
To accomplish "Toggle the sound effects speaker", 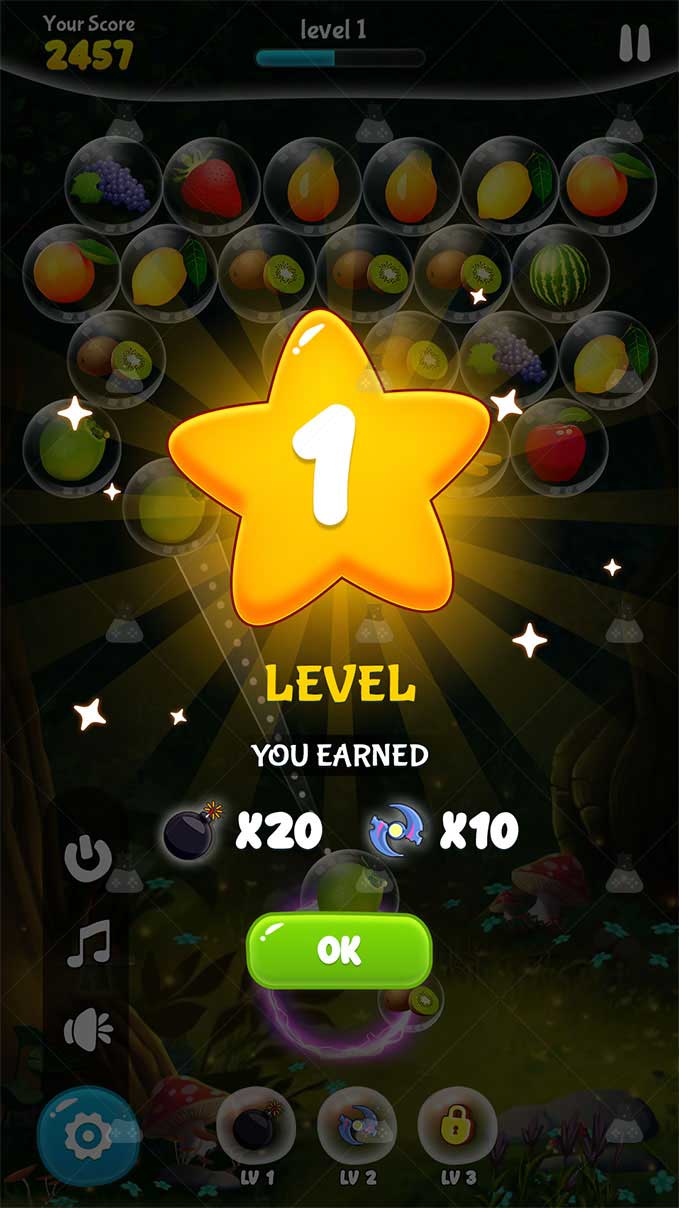I will (x=88, y=1030).
